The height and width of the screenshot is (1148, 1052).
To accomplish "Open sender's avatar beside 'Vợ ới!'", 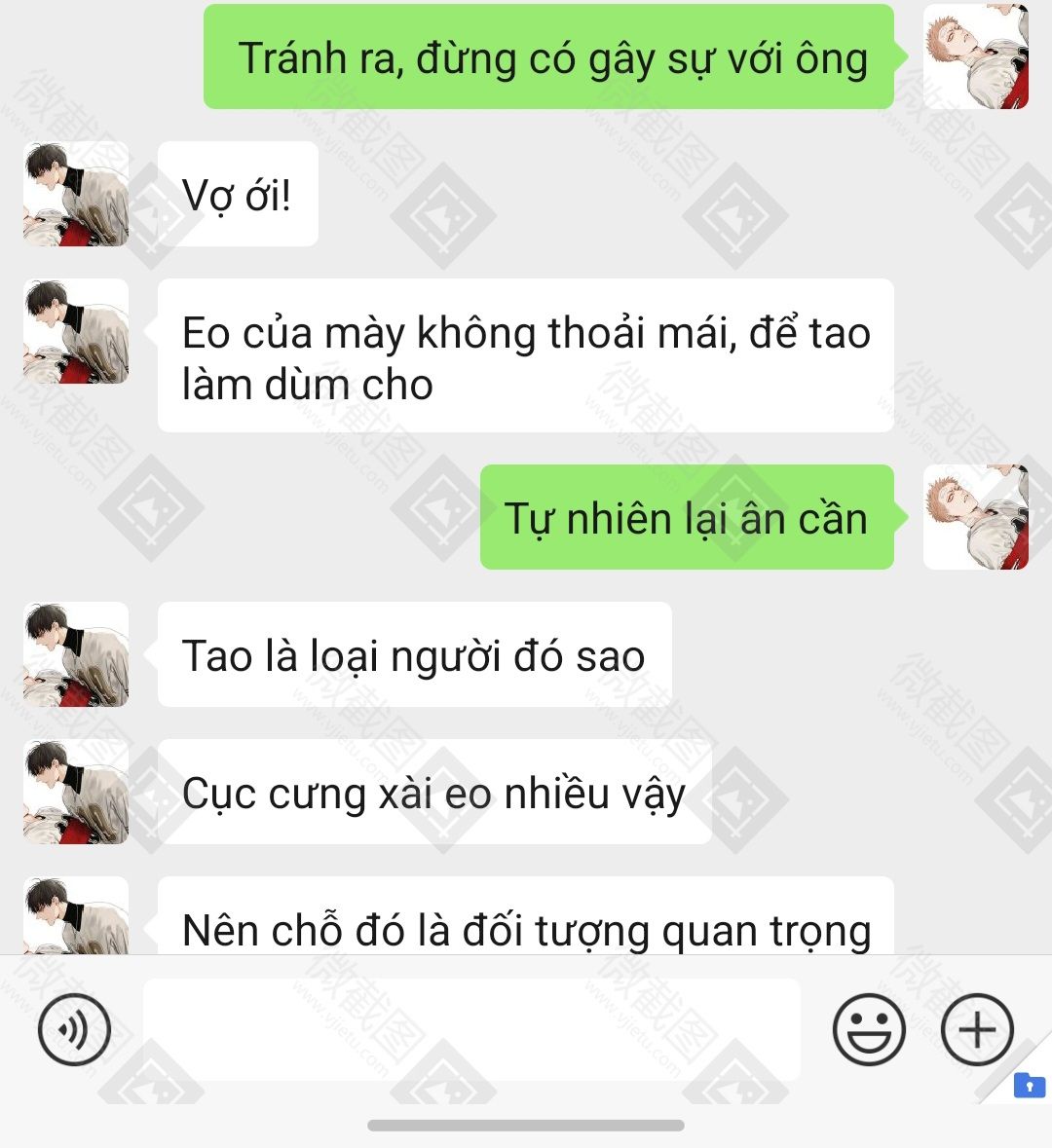I will 76,194.
